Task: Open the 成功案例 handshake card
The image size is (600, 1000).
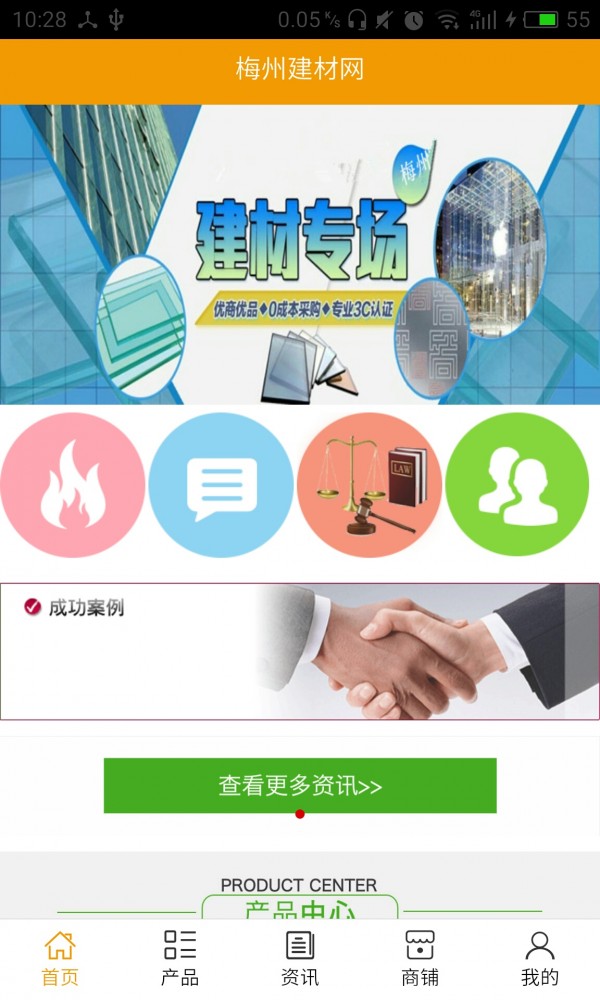Action: click(x=300, y=651)
